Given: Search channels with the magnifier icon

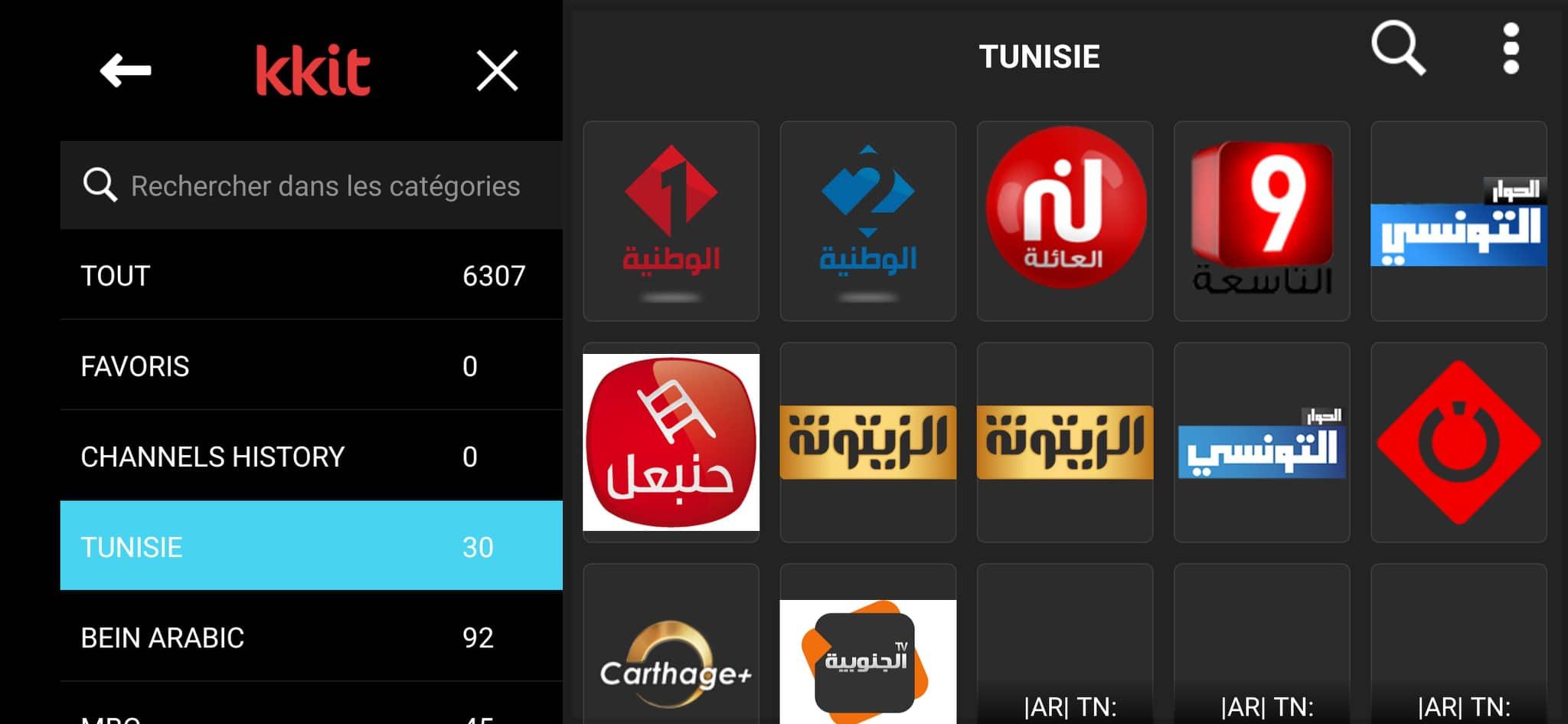Looking at the screenshot, I should 1398,49.
